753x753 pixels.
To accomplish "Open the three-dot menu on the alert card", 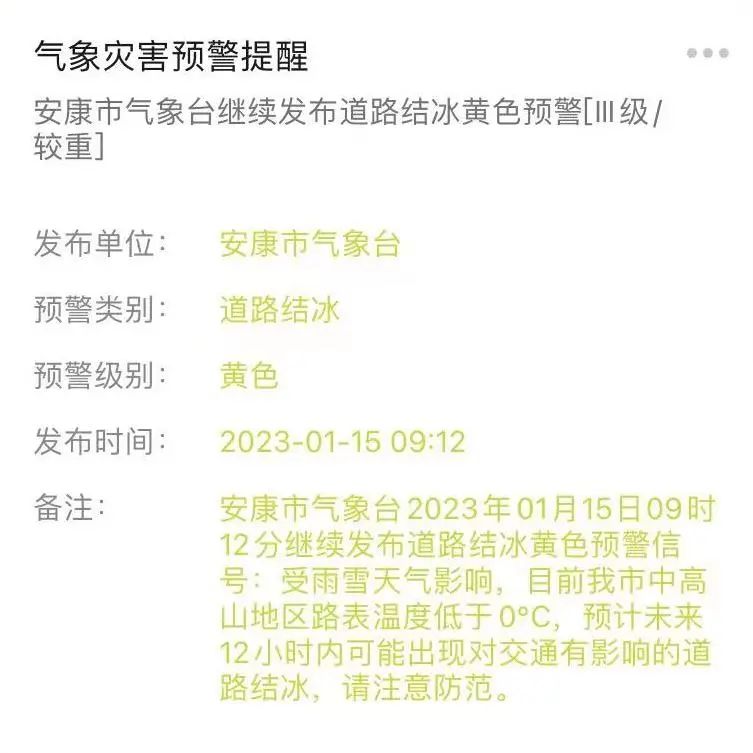I will click(x=707, y=53).
